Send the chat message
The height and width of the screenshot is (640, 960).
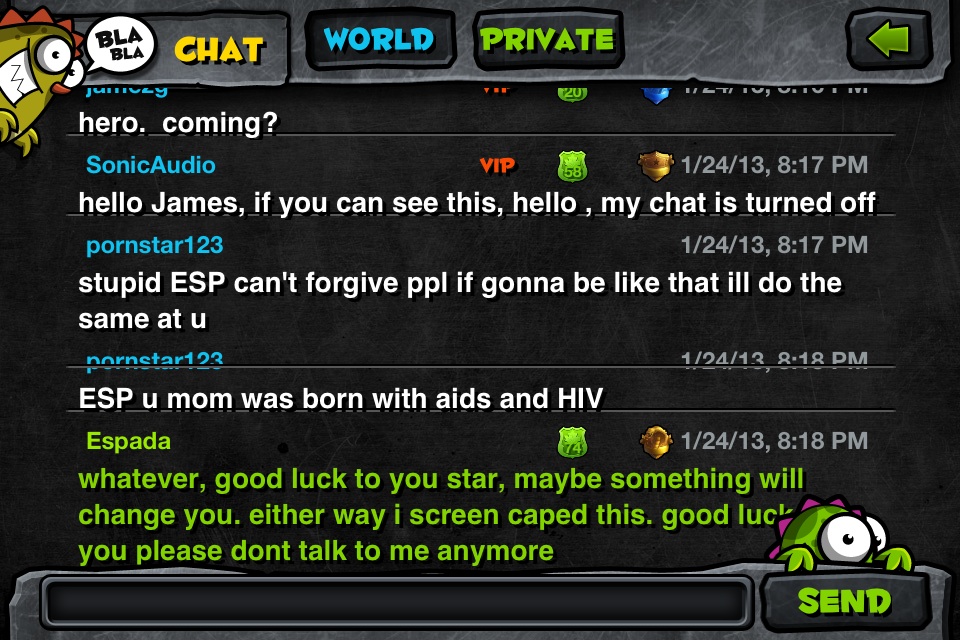pos(844,601)
